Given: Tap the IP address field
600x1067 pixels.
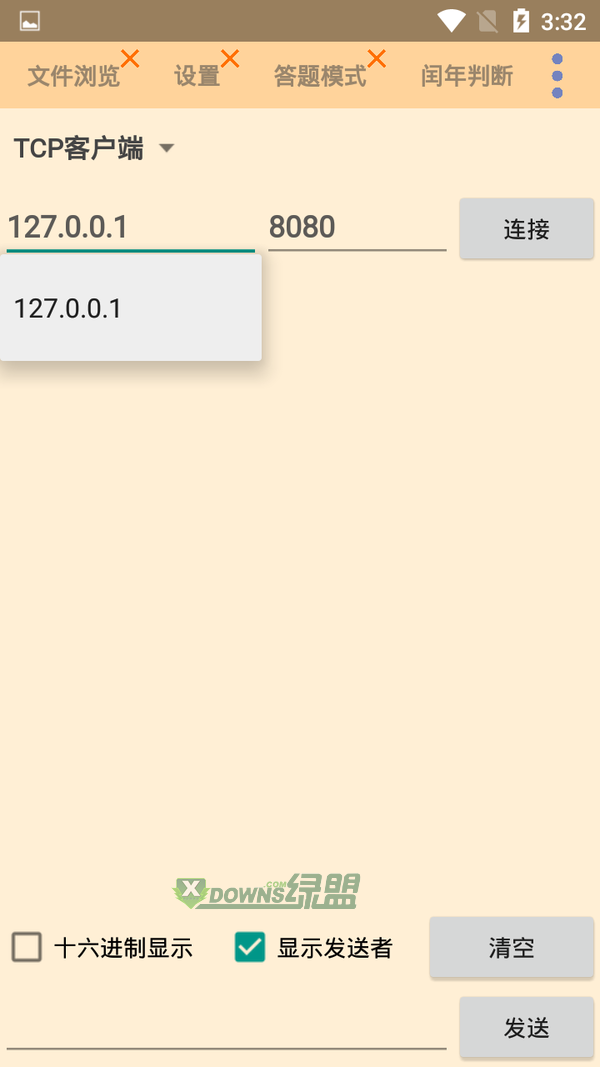Looking at the screenshot, I should click(x=131, y=227).
